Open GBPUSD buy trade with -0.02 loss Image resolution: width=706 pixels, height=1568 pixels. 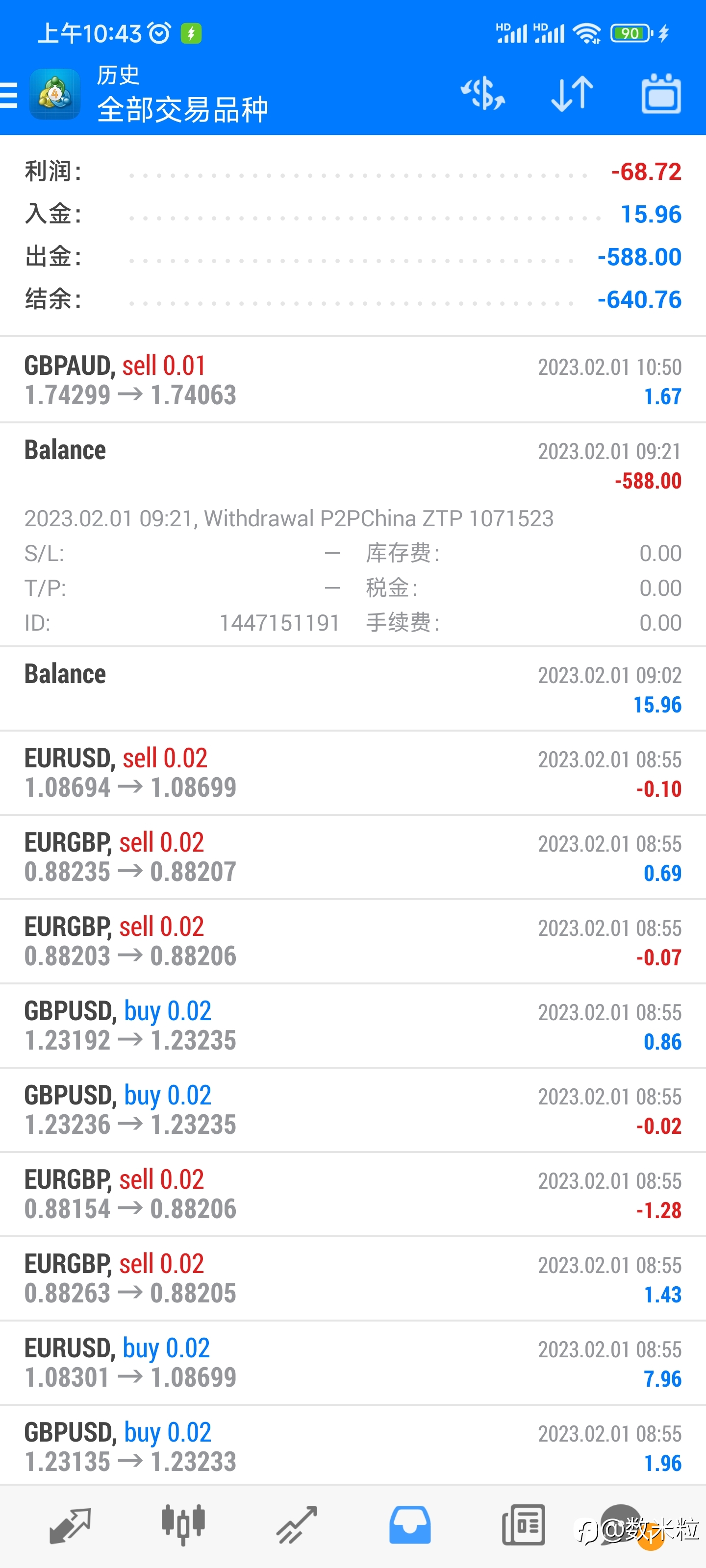click(x=353, y=1110)
